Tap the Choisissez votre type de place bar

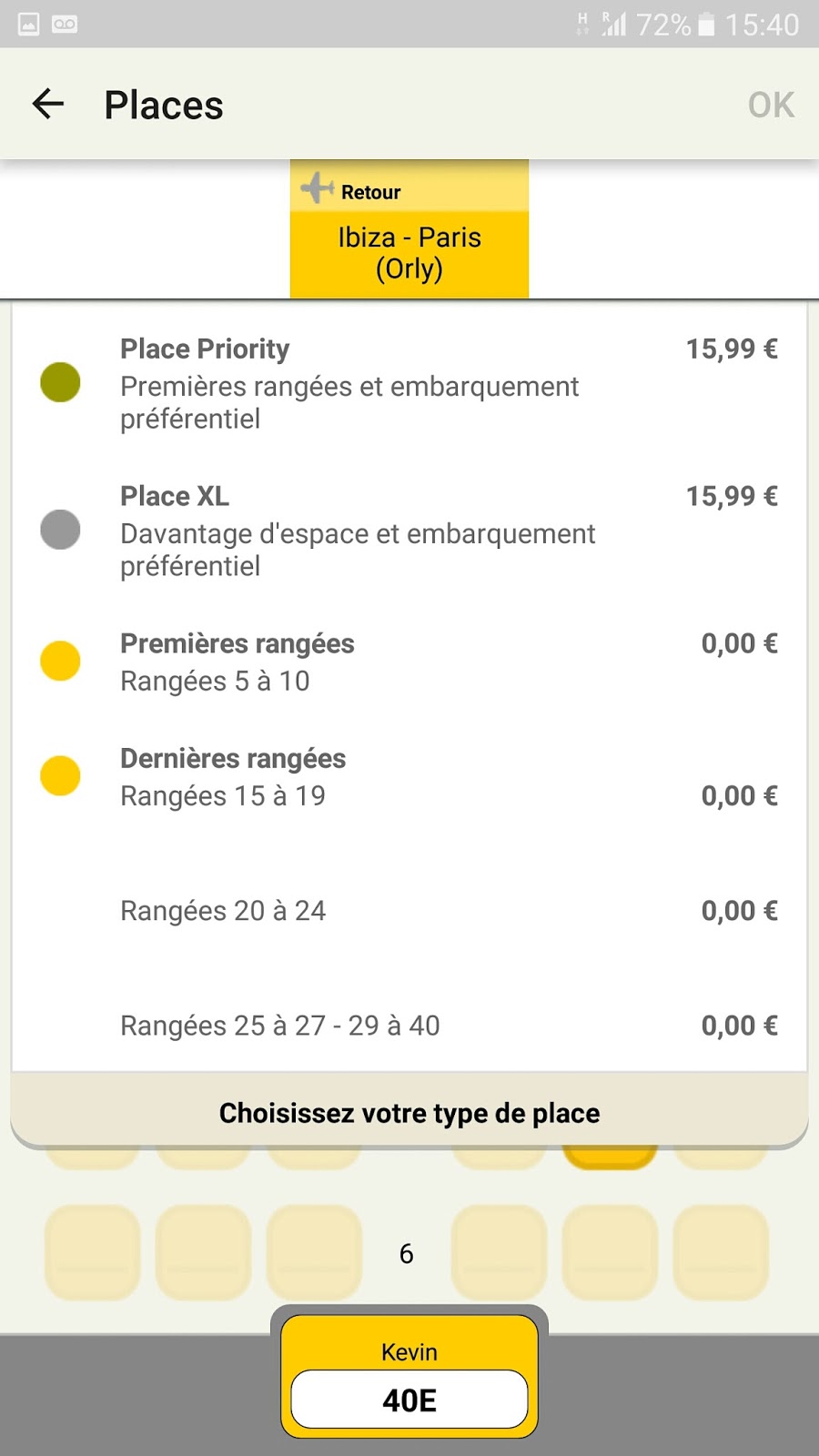click(x=409, y=1112)
